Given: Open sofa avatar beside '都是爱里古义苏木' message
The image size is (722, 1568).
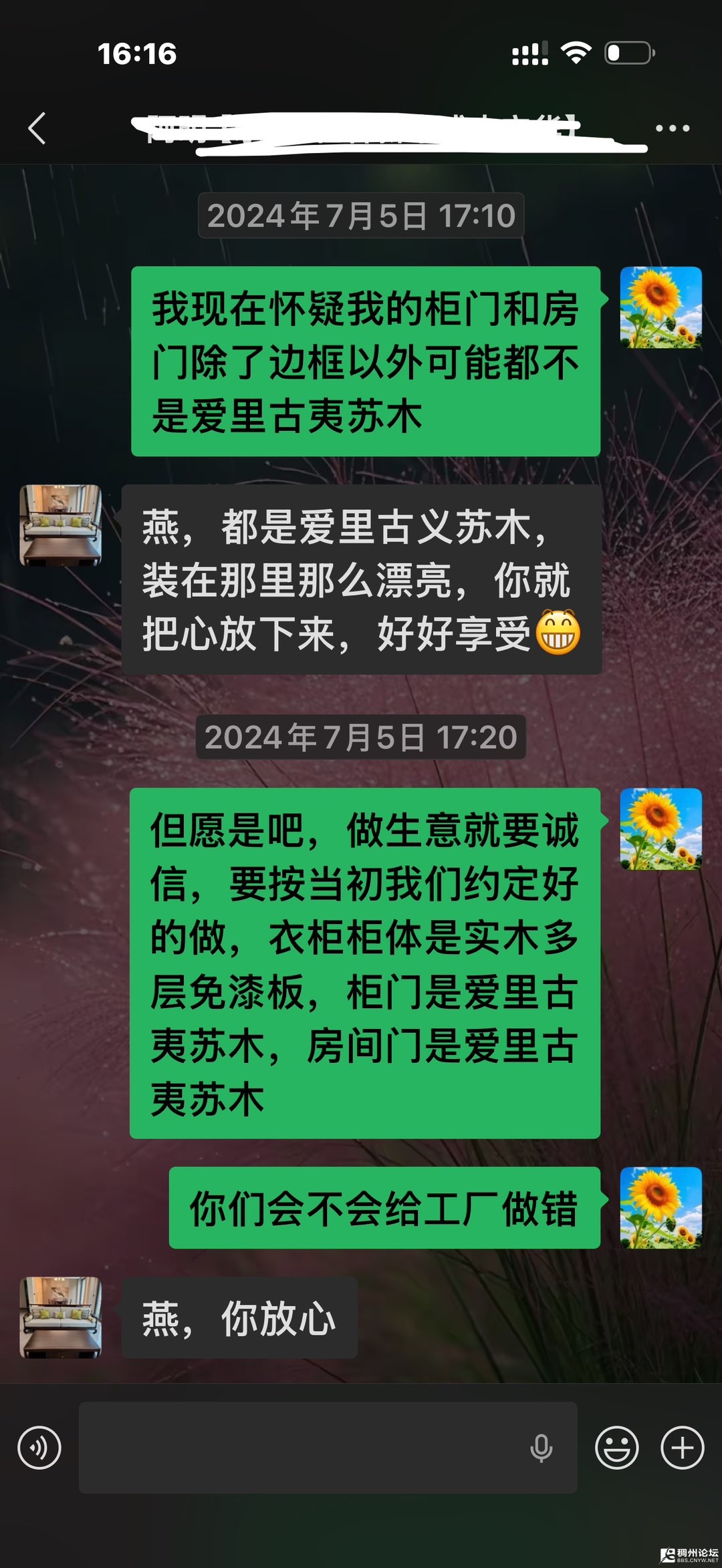Looking at the screenshot, I should (61, 525).
